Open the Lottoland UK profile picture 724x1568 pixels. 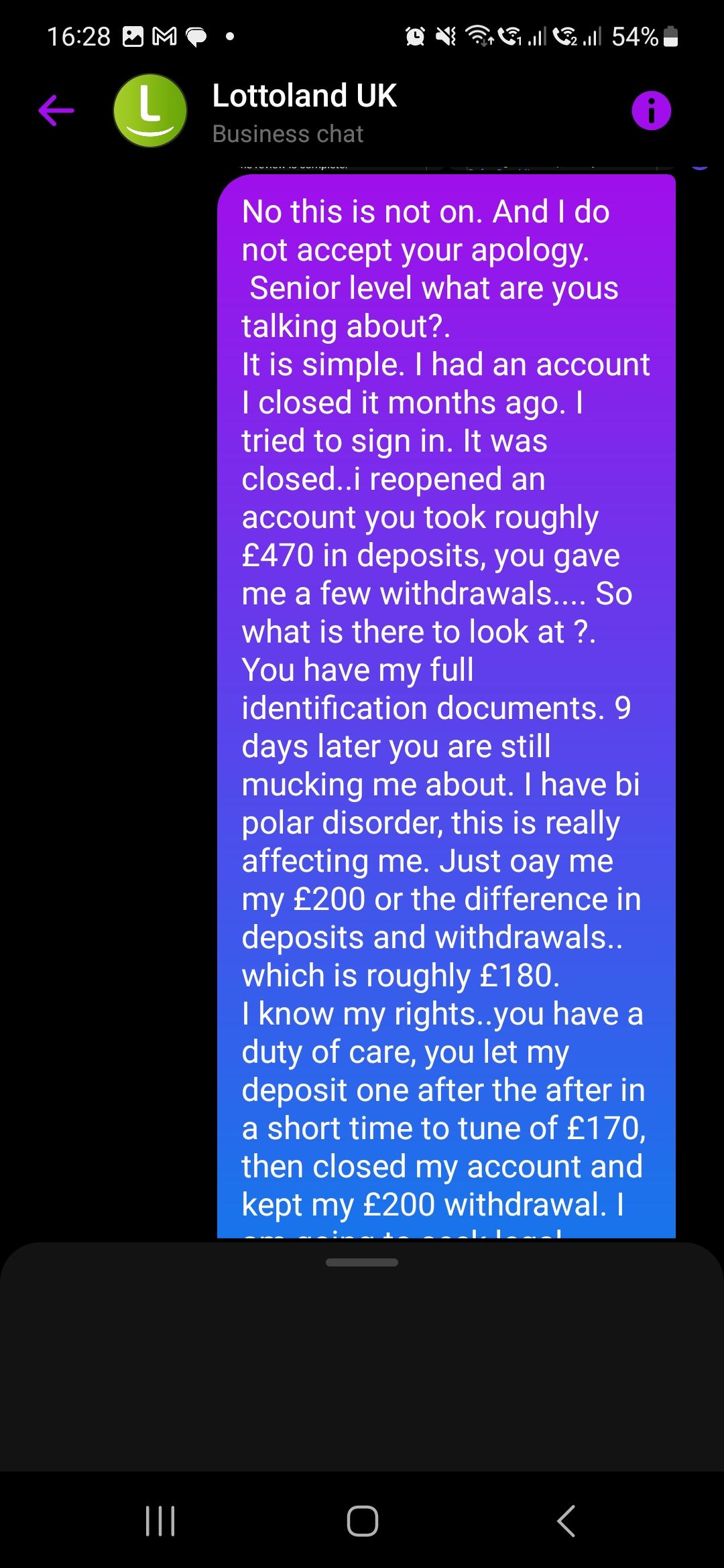(150, 111)
